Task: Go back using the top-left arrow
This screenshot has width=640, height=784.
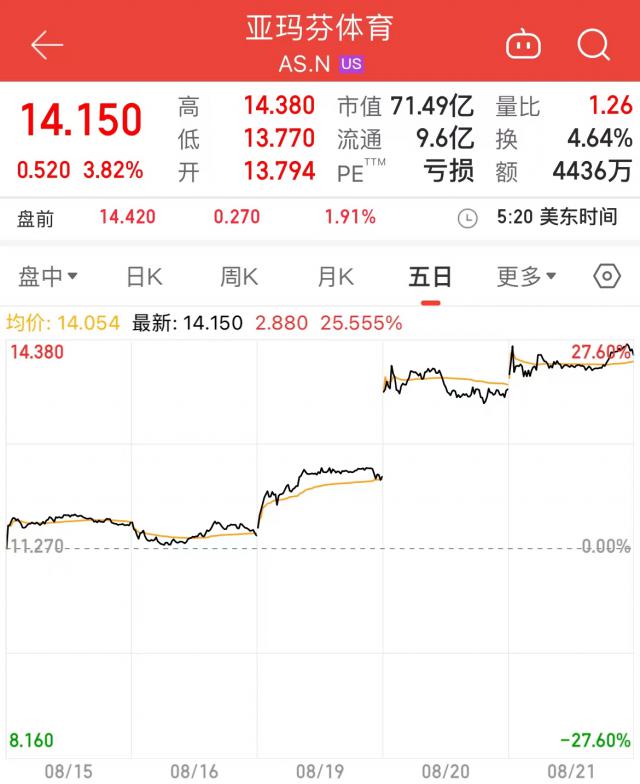Action: pyautogui.click(x=47, y=45)
